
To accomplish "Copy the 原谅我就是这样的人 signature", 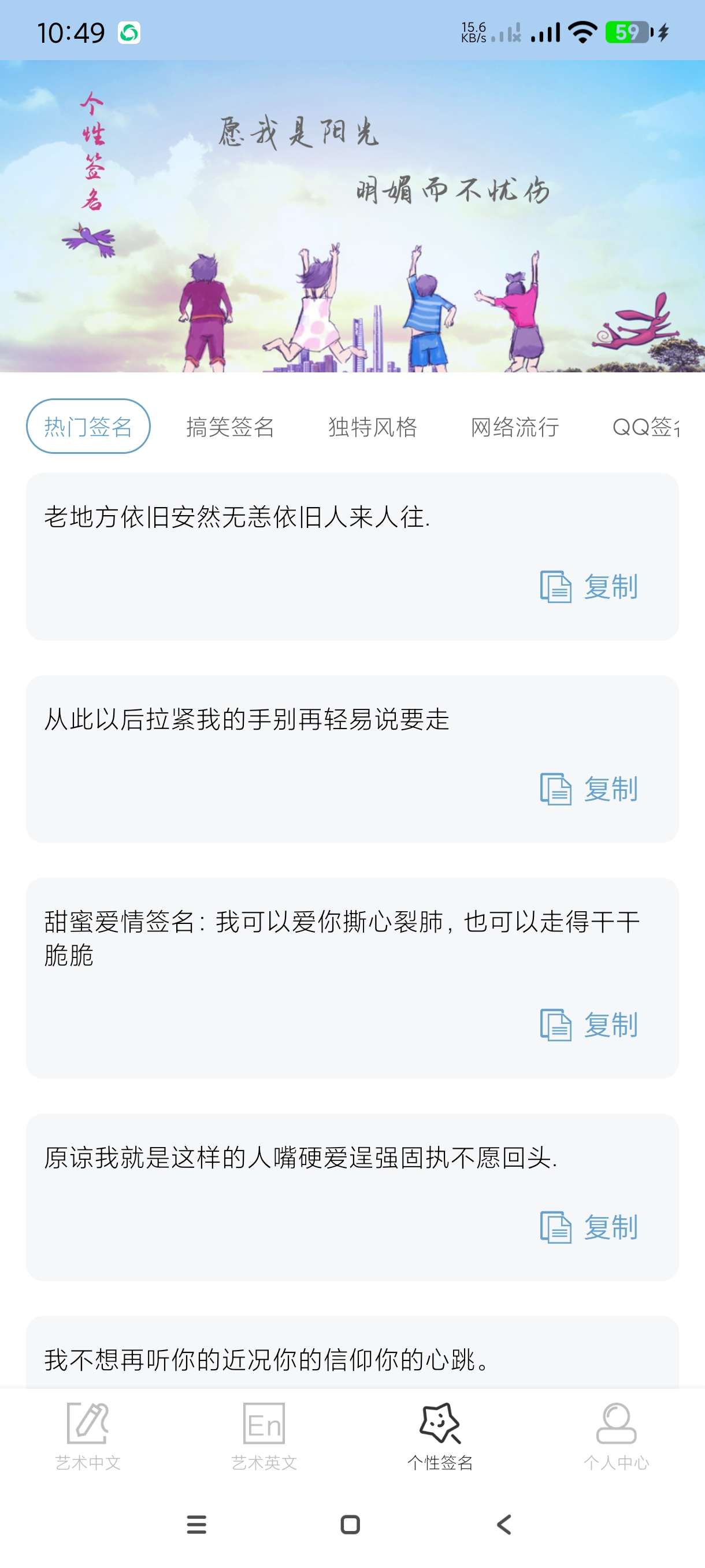I will click(589, 1226).
